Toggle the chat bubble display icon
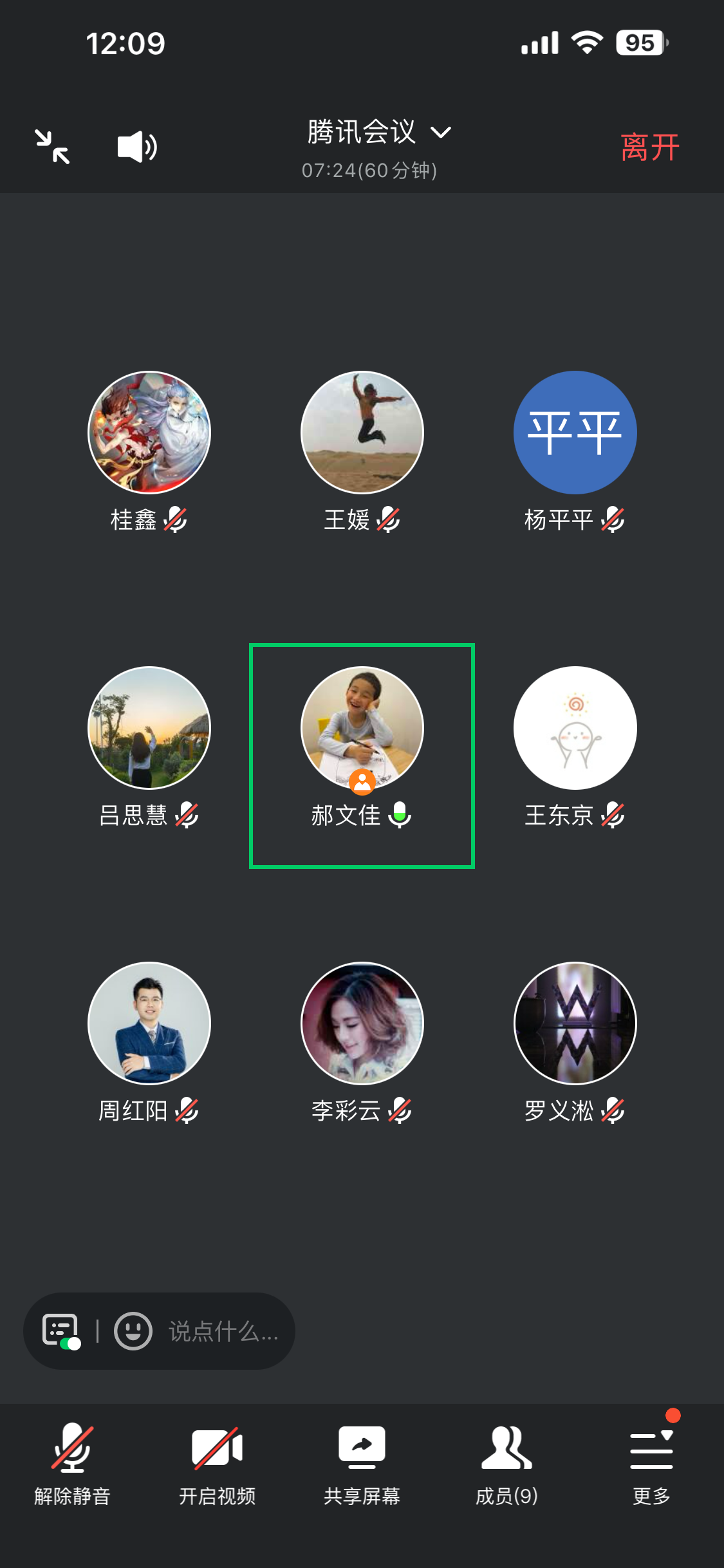The width and height of the screenshot is (724, 1568). [61, 1330]
